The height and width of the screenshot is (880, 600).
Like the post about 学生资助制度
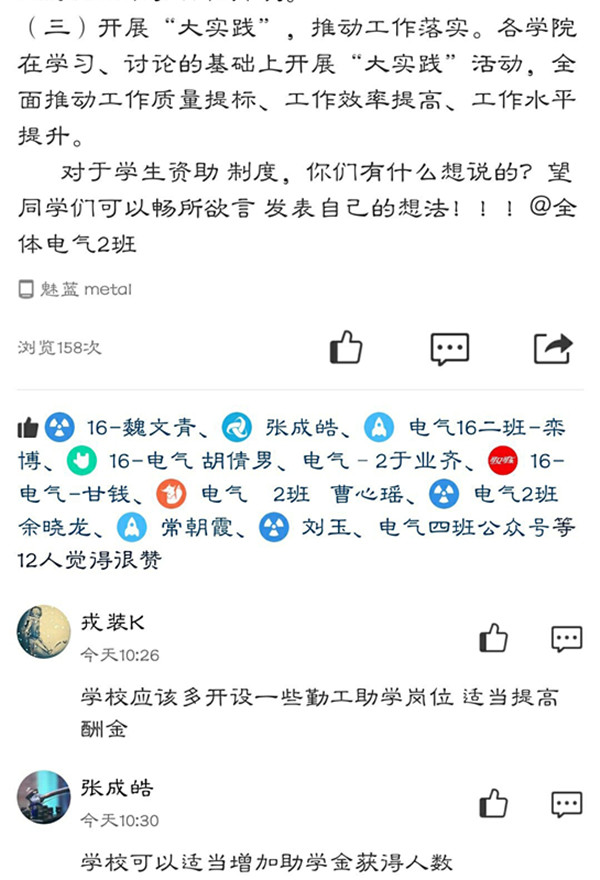point(346,347)
